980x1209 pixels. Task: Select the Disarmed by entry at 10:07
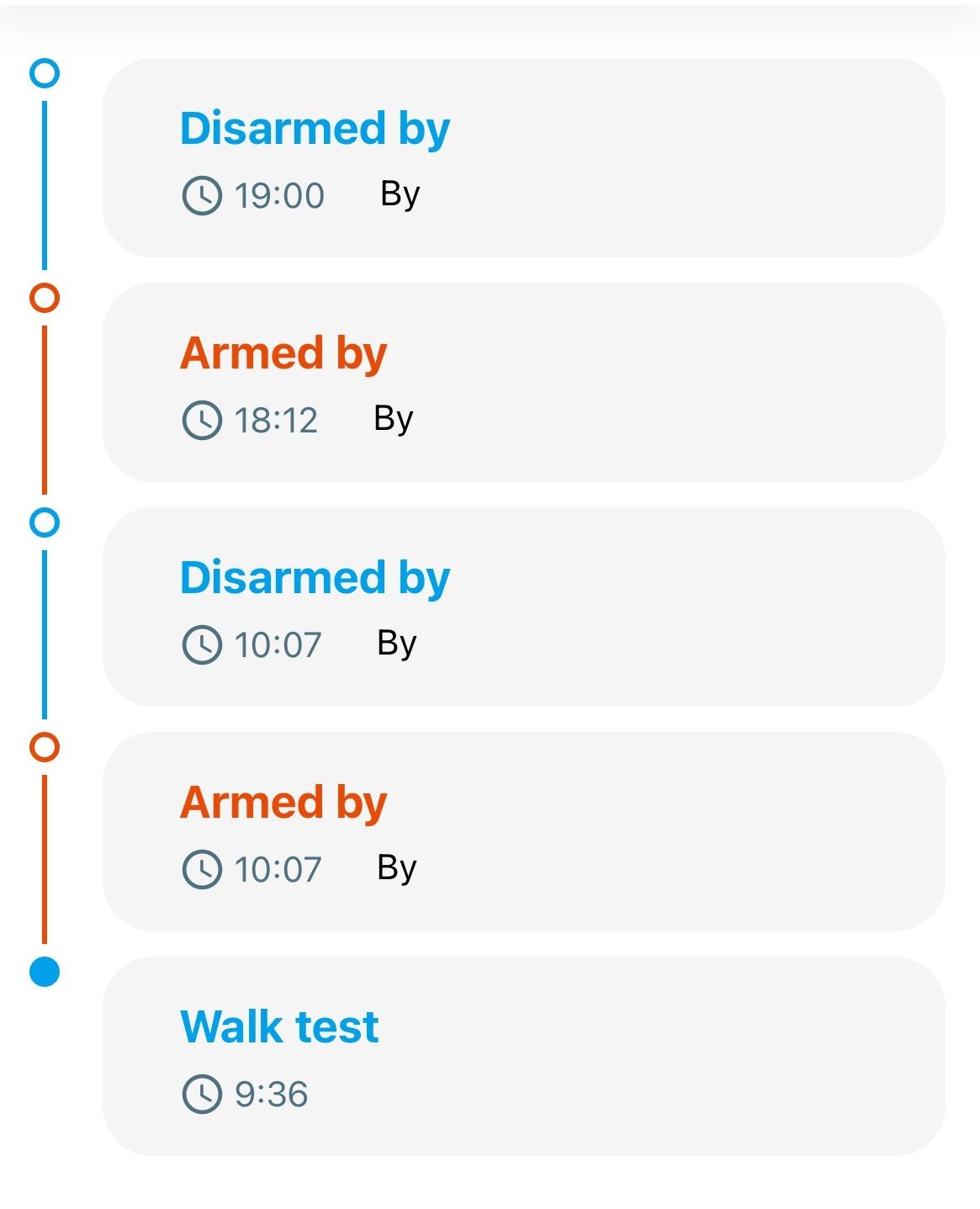[523, 607]
